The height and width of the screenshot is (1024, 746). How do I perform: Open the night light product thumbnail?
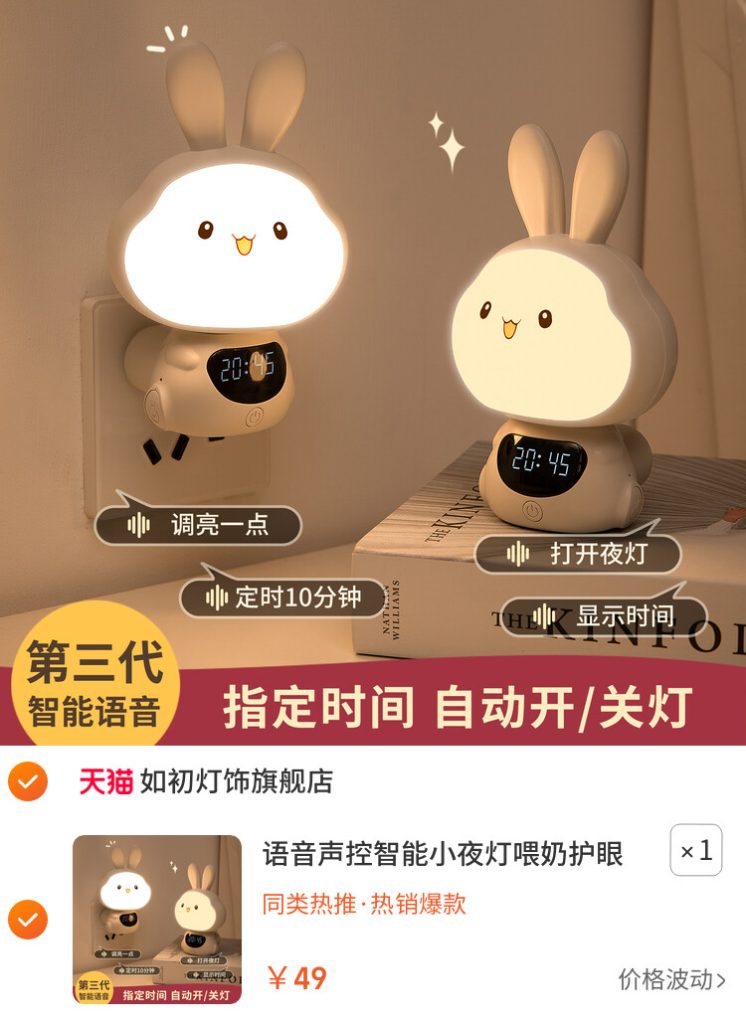click(157, 919)
